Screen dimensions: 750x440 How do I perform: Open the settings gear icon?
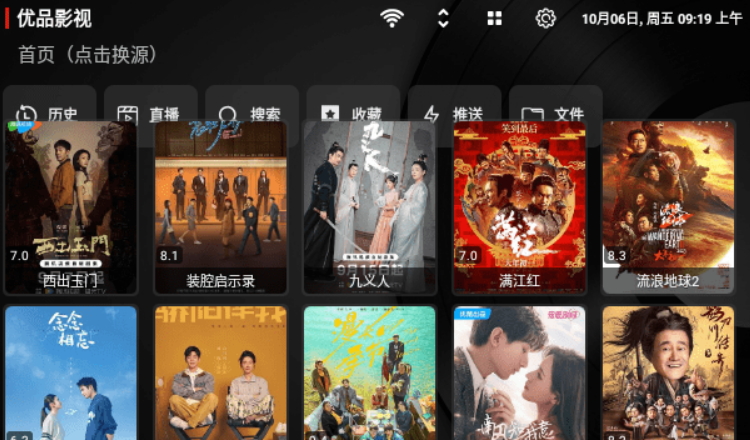(545, 18)
